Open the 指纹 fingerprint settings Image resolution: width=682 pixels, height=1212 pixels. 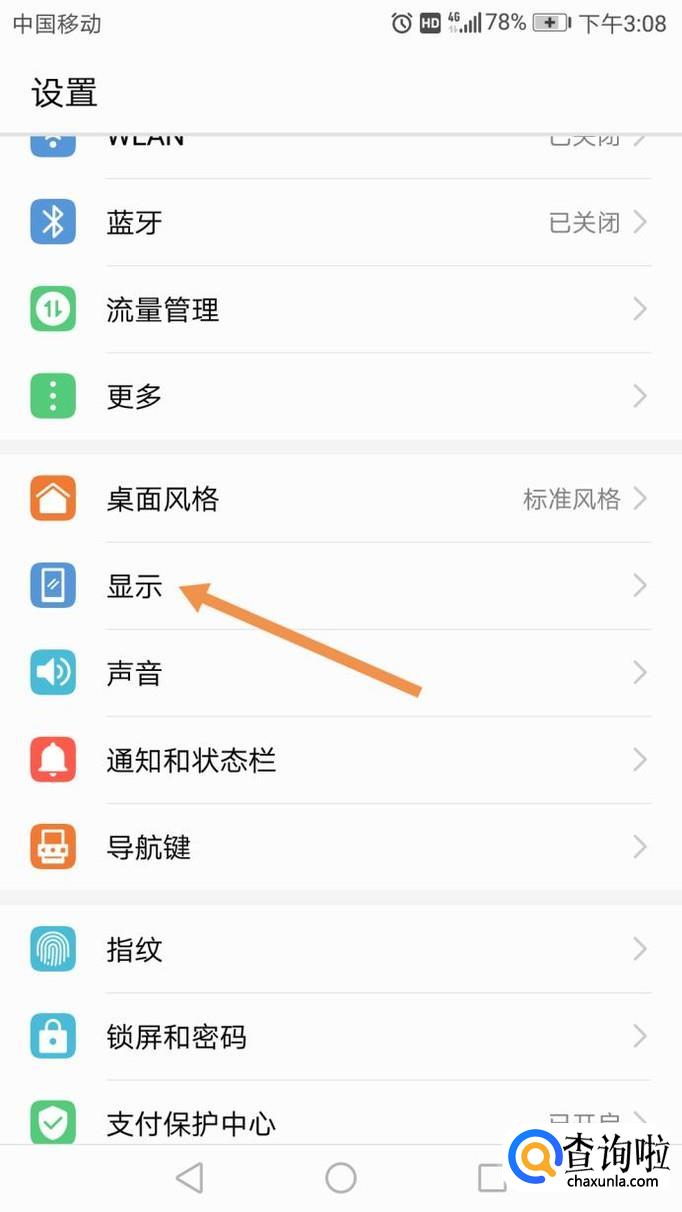pyautogui.click(x=341, y=949)
